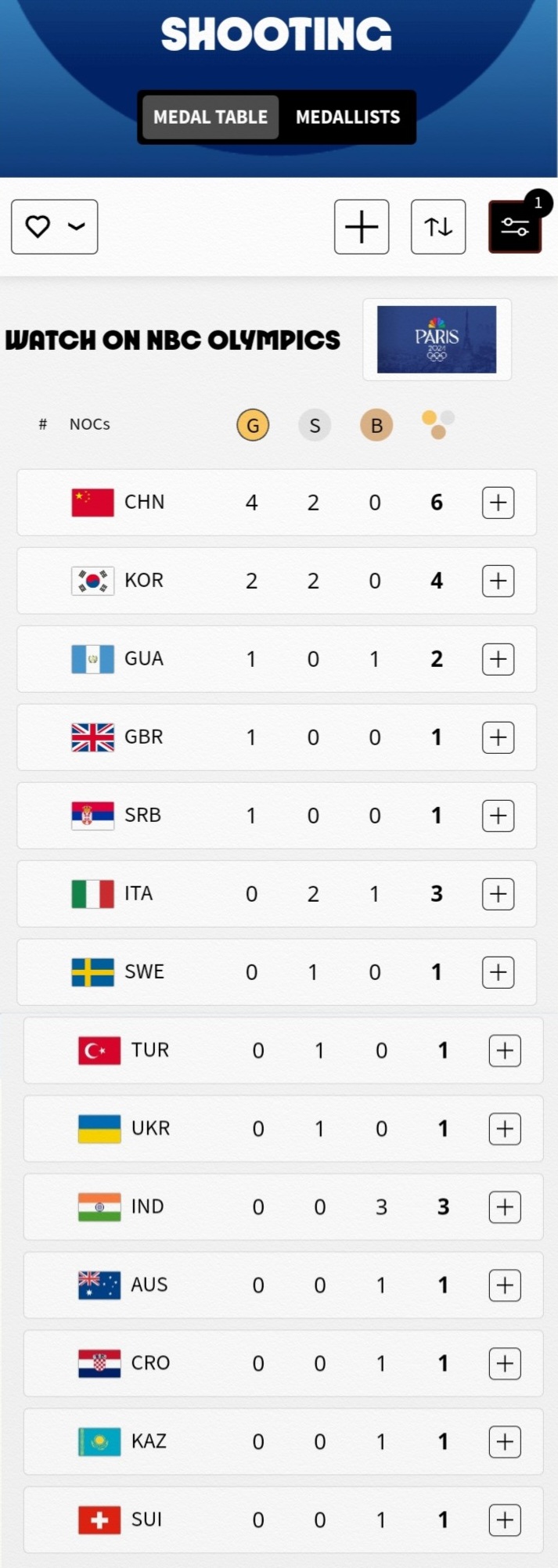Expand KOR medal details
The image size is (558, 1568).
pos(498,581)
